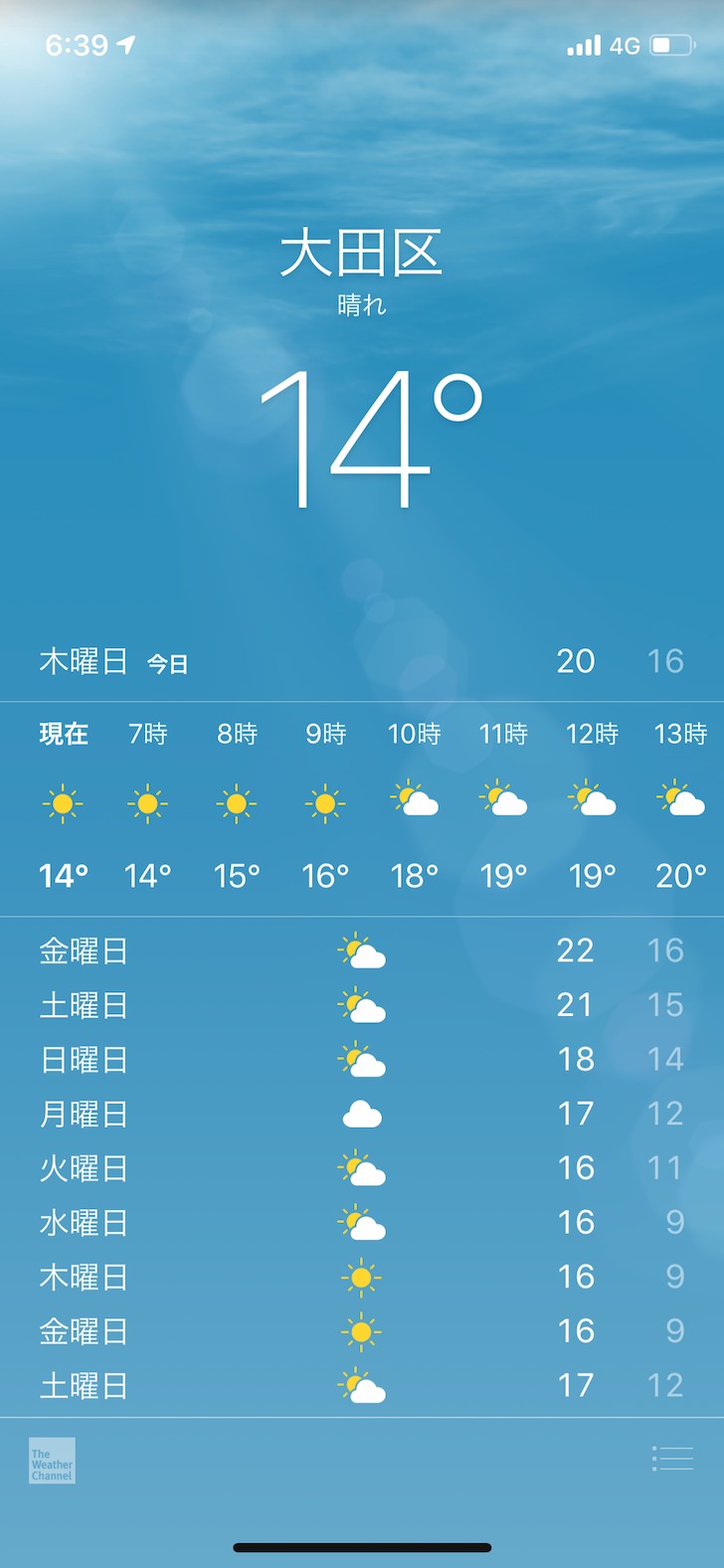Open The Weather Channel link
The width and height of the screenshot is (724, 1568).
[52, 1461]
